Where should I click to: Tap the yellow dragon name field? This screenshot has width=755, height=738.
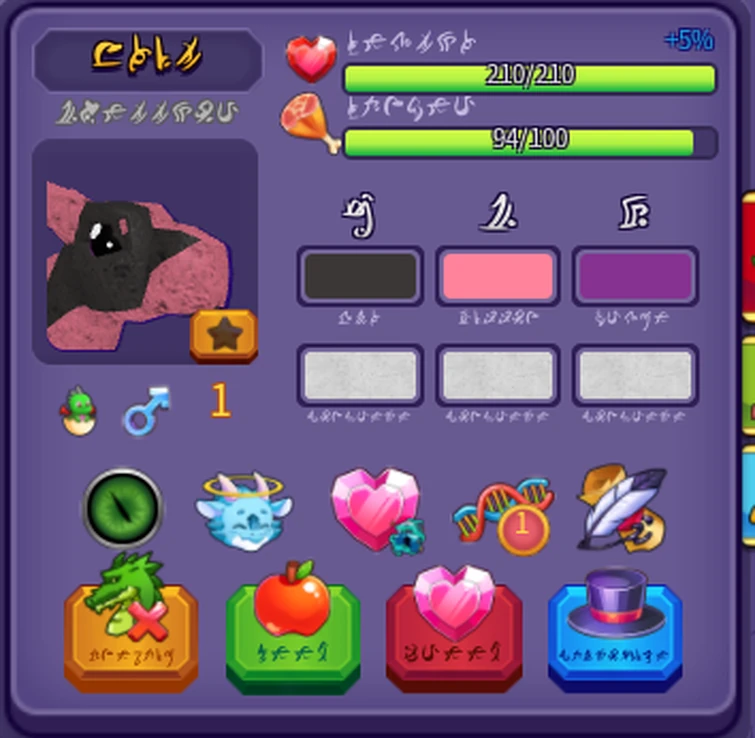click(x=148, y=59)
